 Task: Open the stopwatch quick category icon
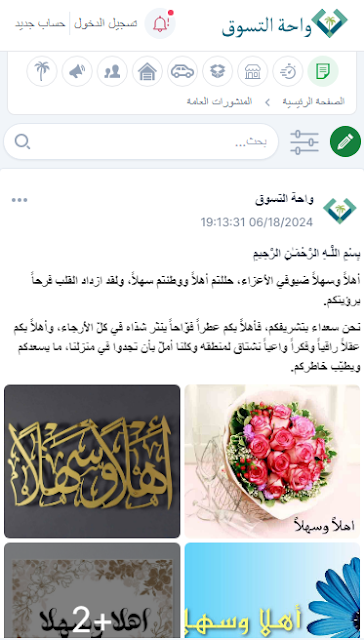click(x=288, y=71)
